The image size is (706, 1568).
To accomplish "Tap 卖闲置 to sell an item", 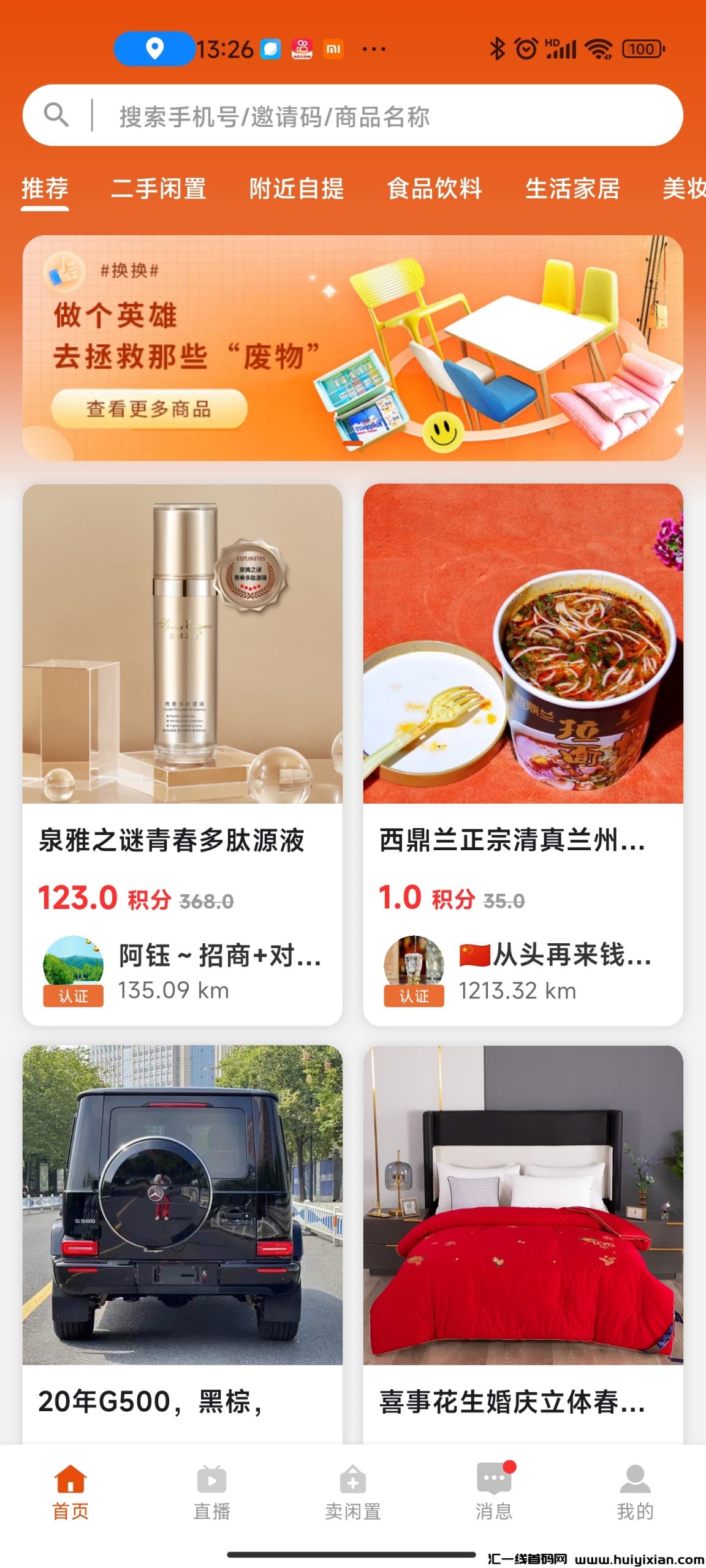I will [353, 1492].
